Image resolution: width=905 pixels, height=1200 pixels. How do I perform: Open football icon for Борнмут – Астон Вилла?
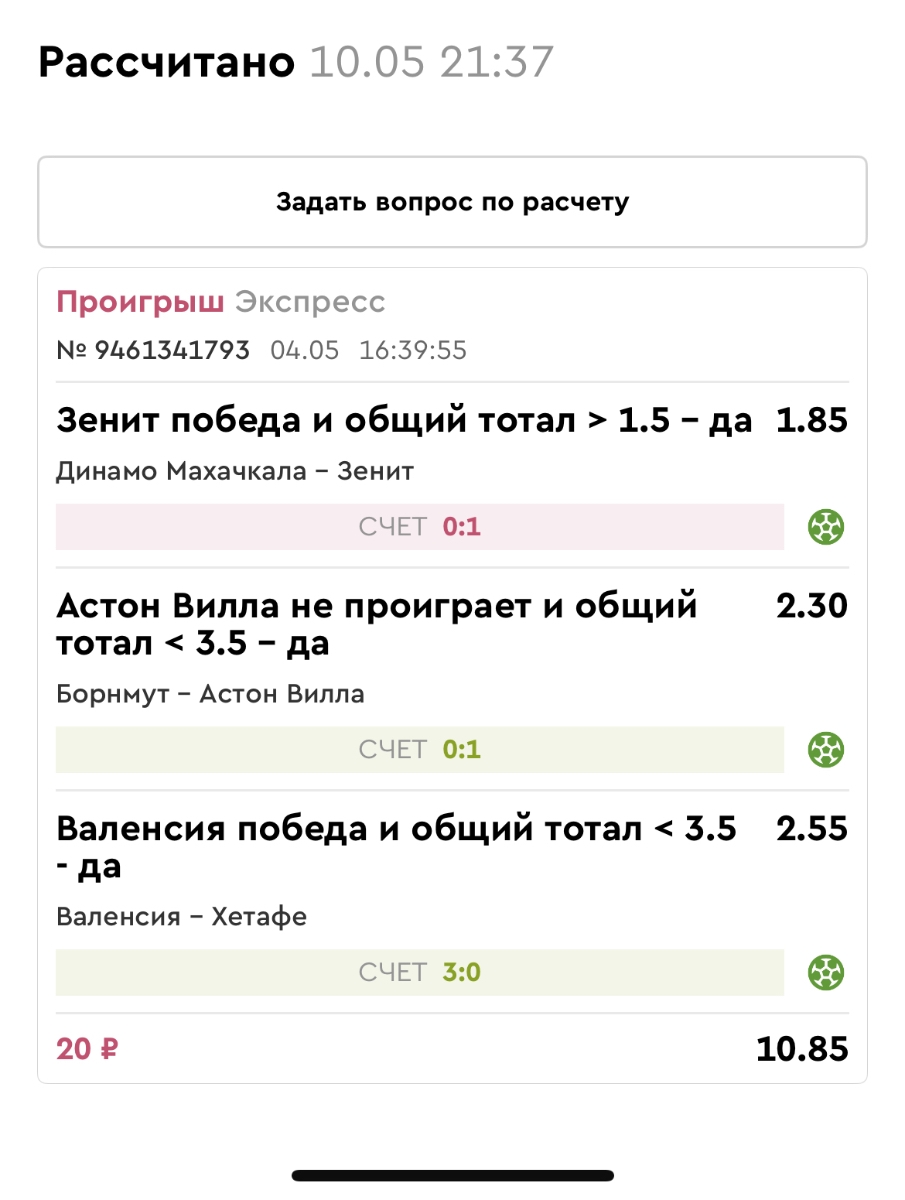coord(826,749)
